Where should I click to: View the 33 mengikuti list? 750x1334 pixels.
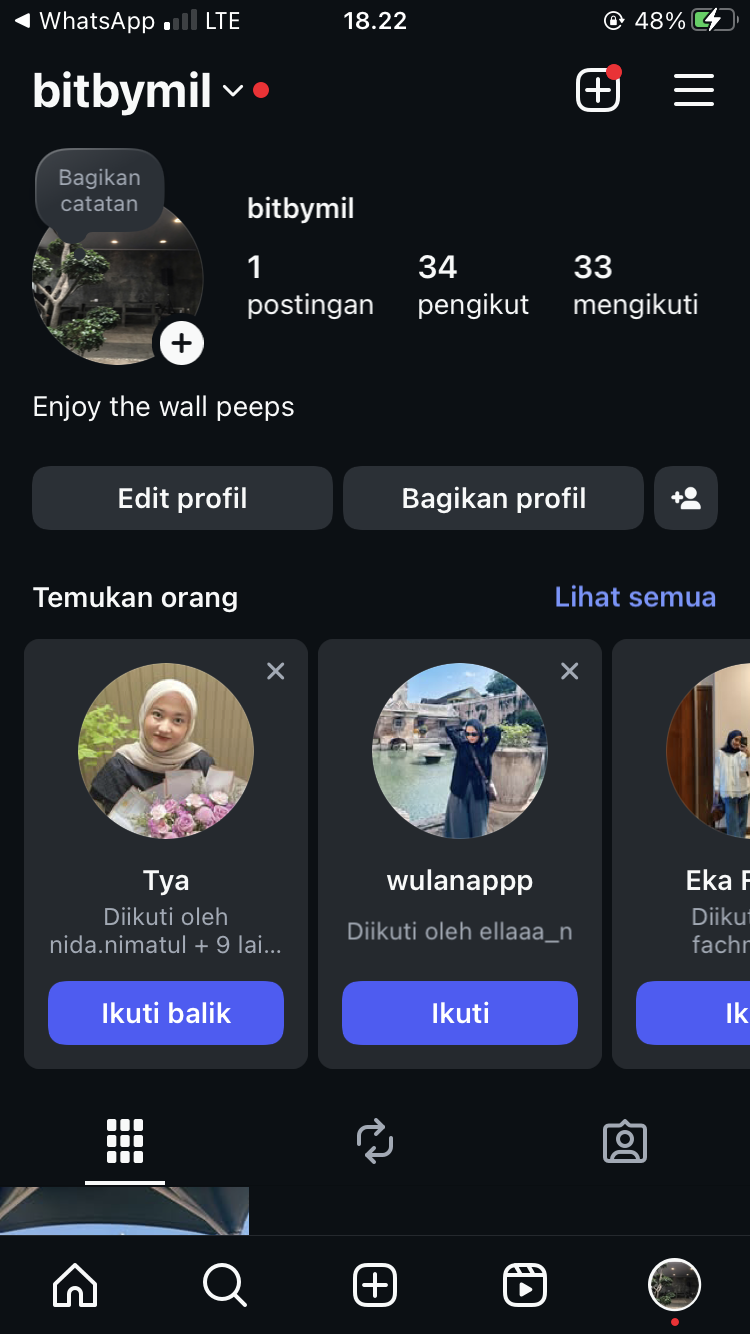coord(635,285)
